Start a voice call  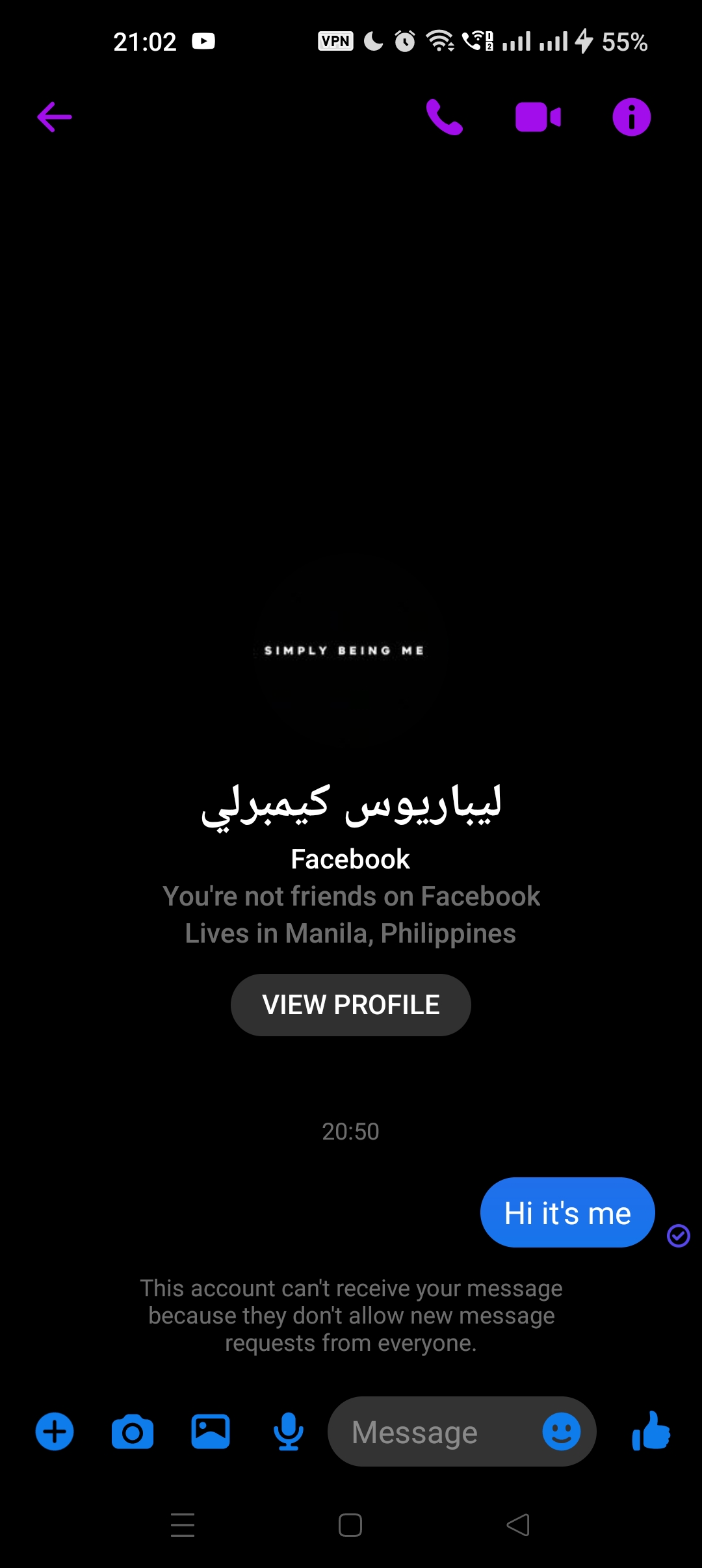point(444,117)
